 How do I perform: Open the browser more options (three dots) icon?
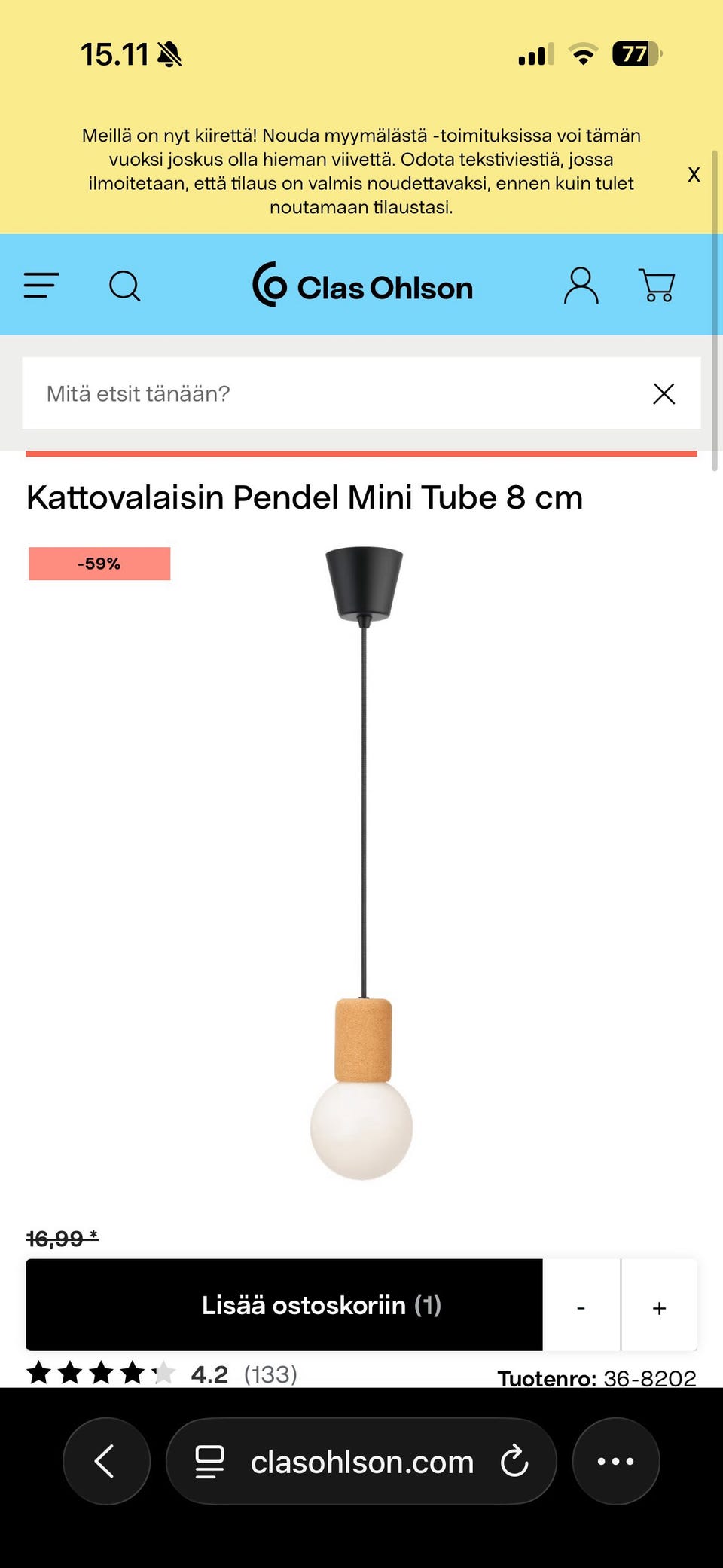pyautogui.click(x=616, y=1461)
